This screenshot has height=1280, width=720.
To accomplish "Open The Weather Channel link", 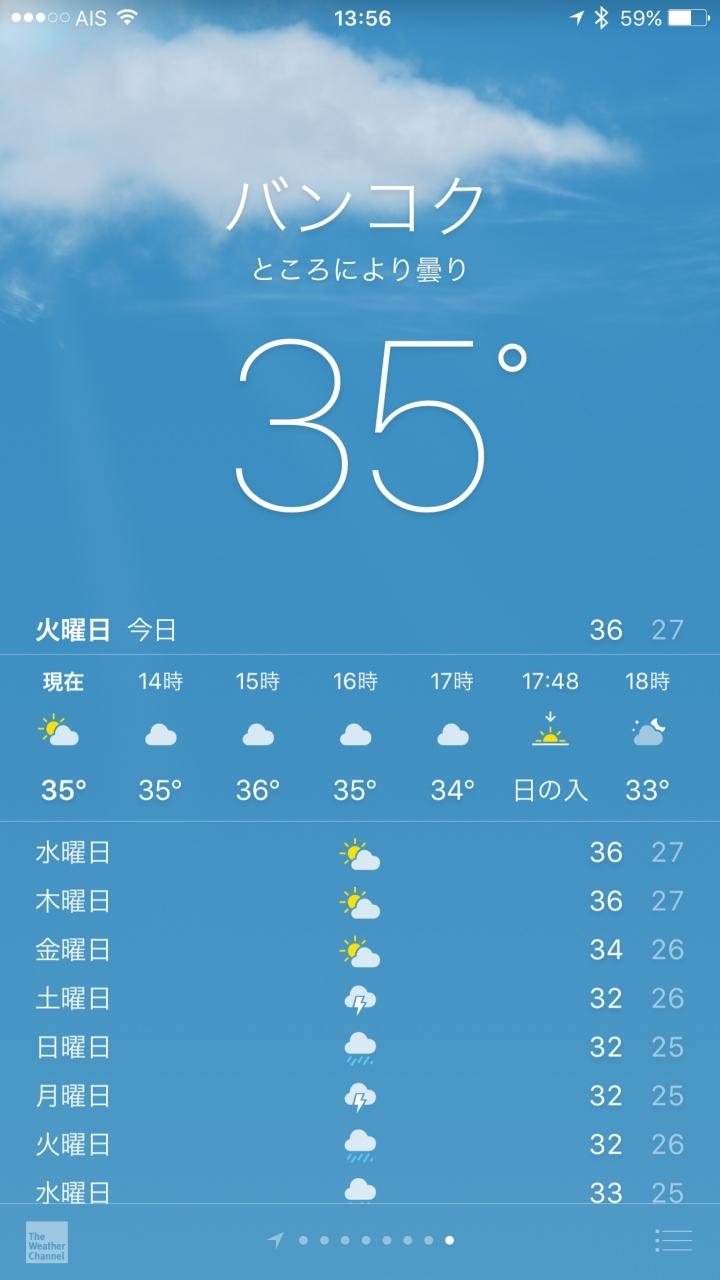I will coord(47,1241).
